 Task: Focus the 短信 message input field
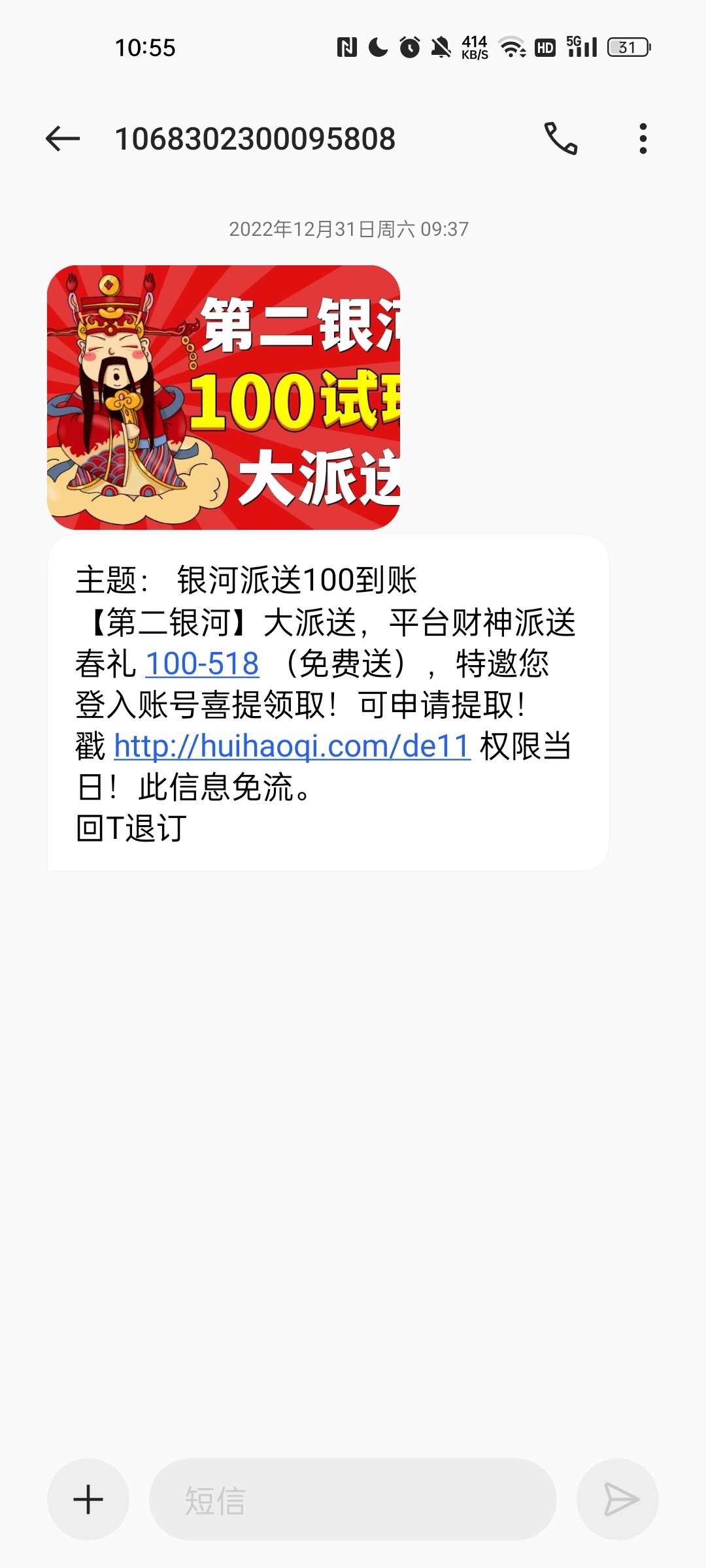pyautogui.click(x=353, y=1499)
